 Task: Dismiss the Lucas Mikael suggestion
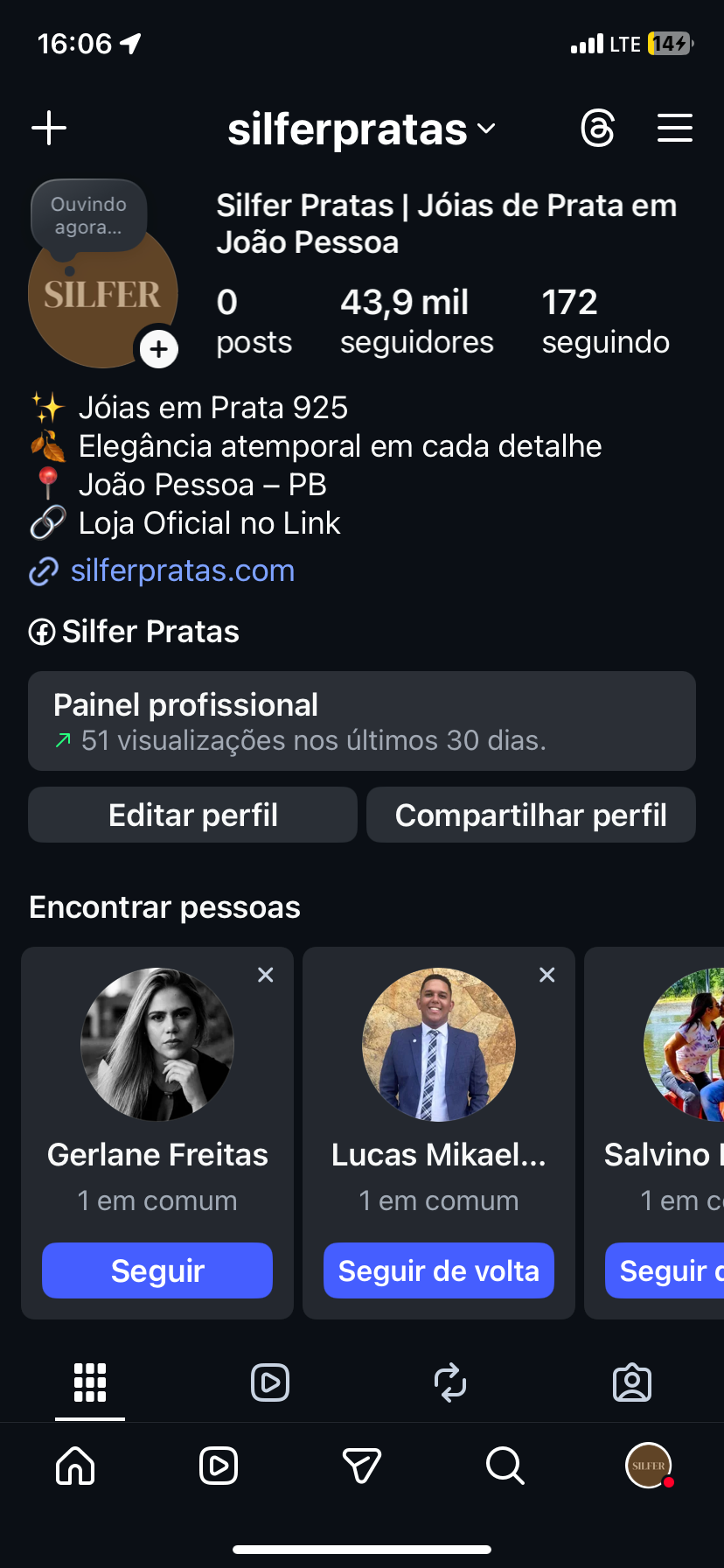(547, 975)
